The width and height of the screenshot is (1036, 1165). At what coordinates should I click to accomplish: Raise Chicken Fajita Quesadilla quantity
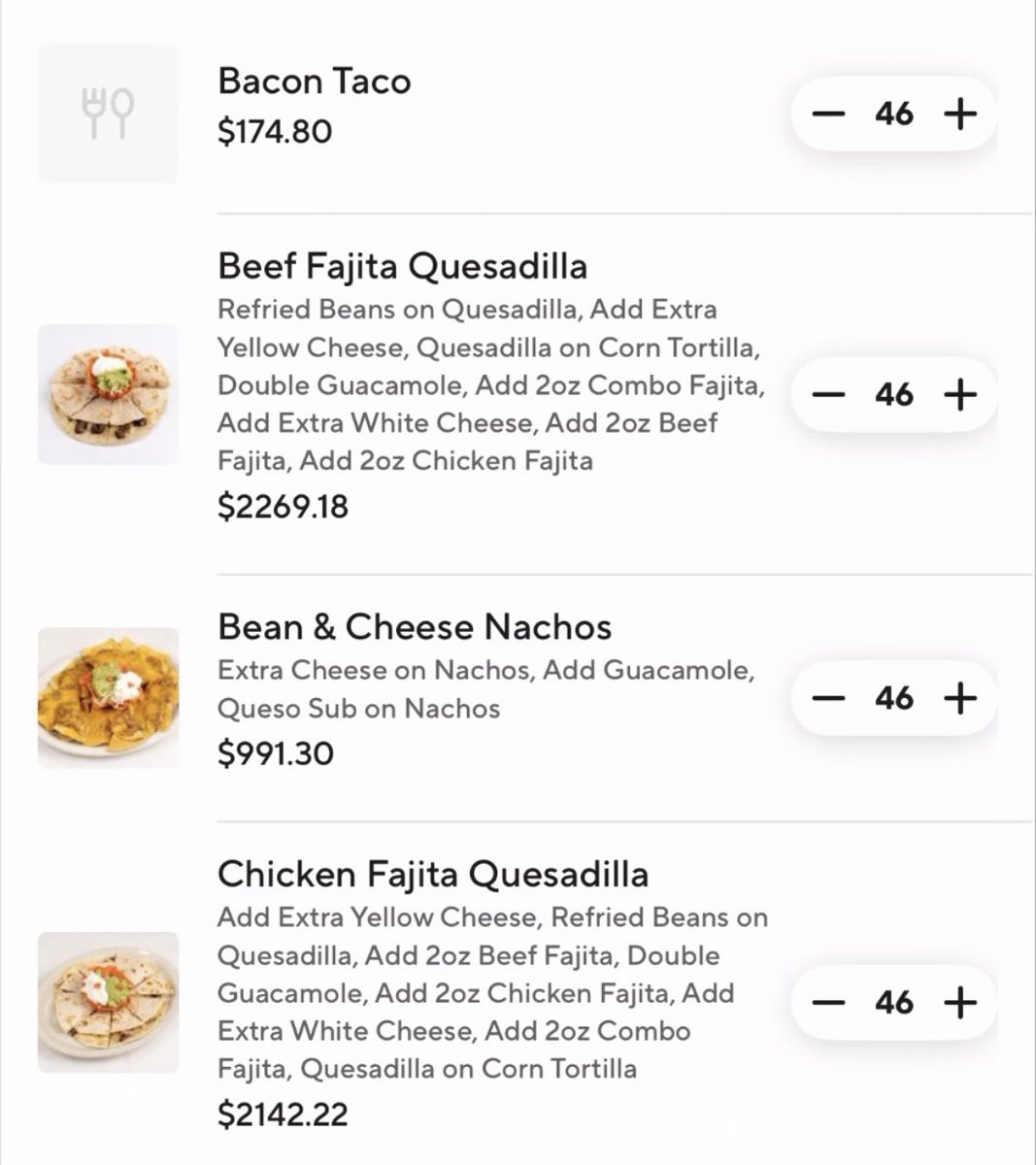point(959,1002)
